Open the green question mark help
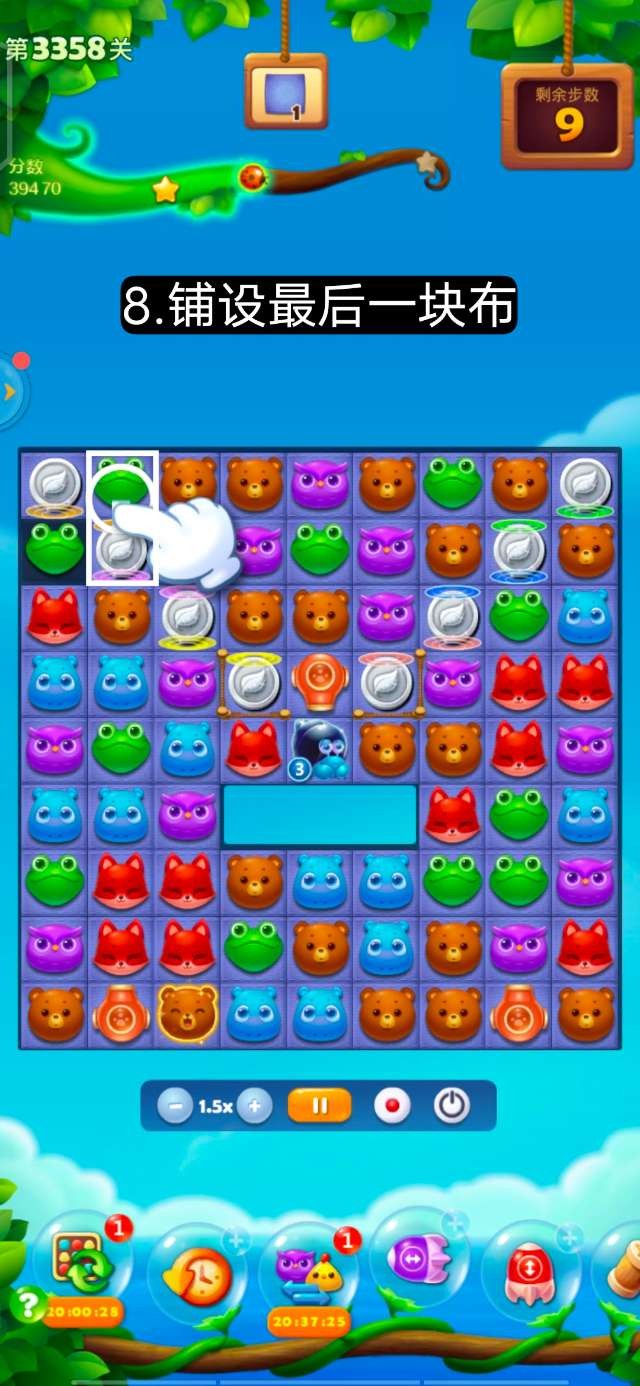Viewport: 640px width, 1386px height. 28,1304
